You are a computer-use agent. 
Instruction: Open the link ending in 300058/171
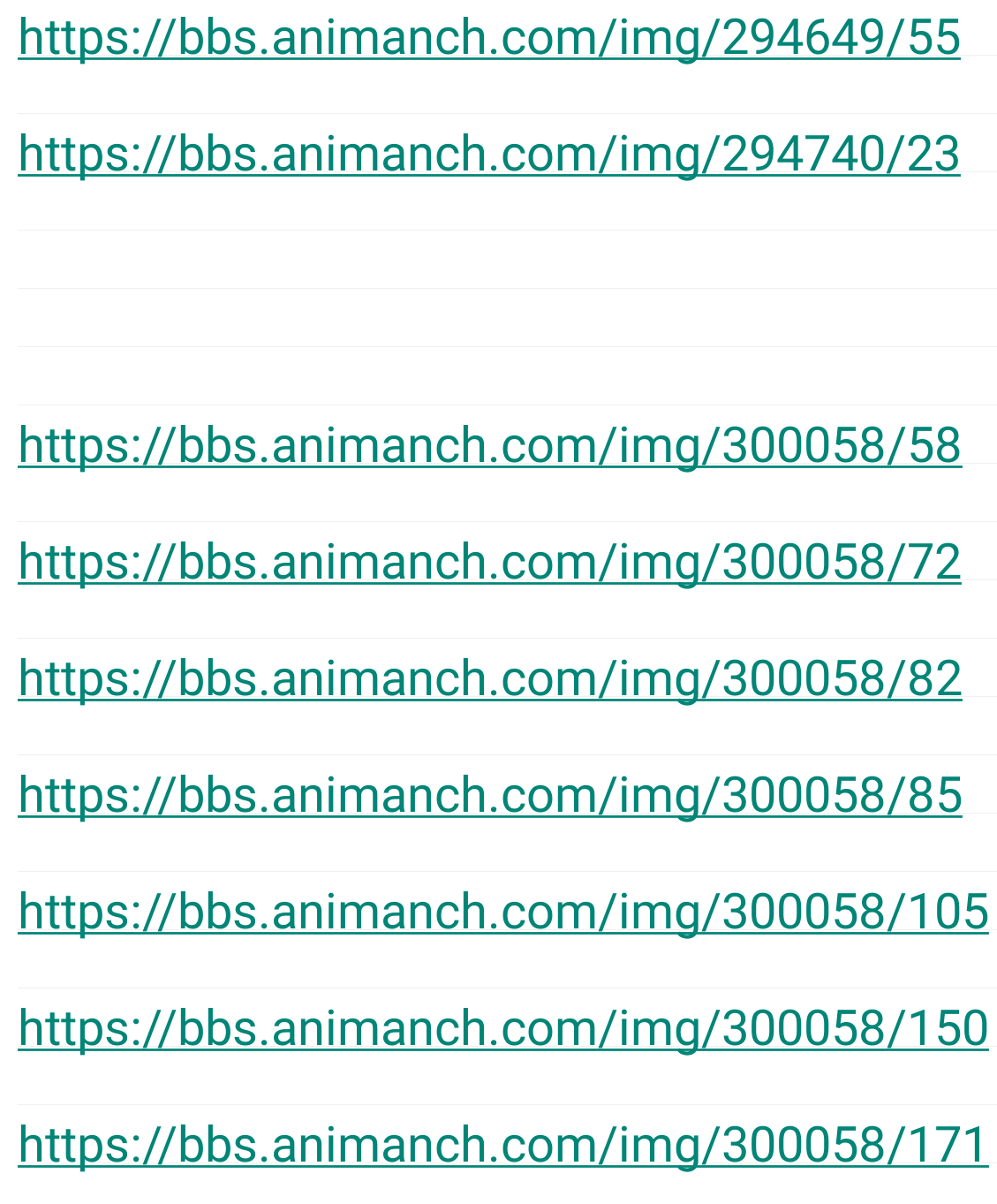(x=503, y=1146)
